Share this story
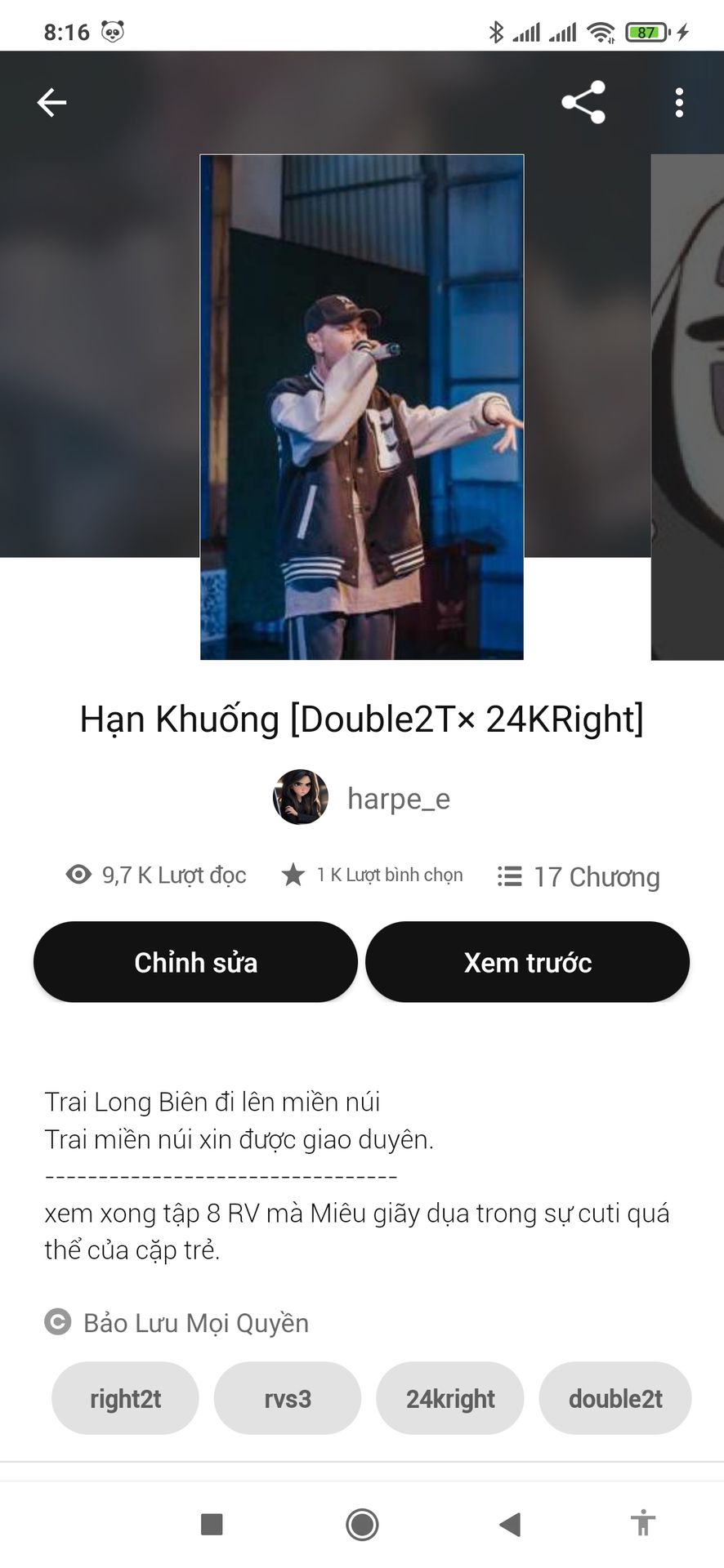The height and width of the screenshot is (1568, 724). pos(583,103)
